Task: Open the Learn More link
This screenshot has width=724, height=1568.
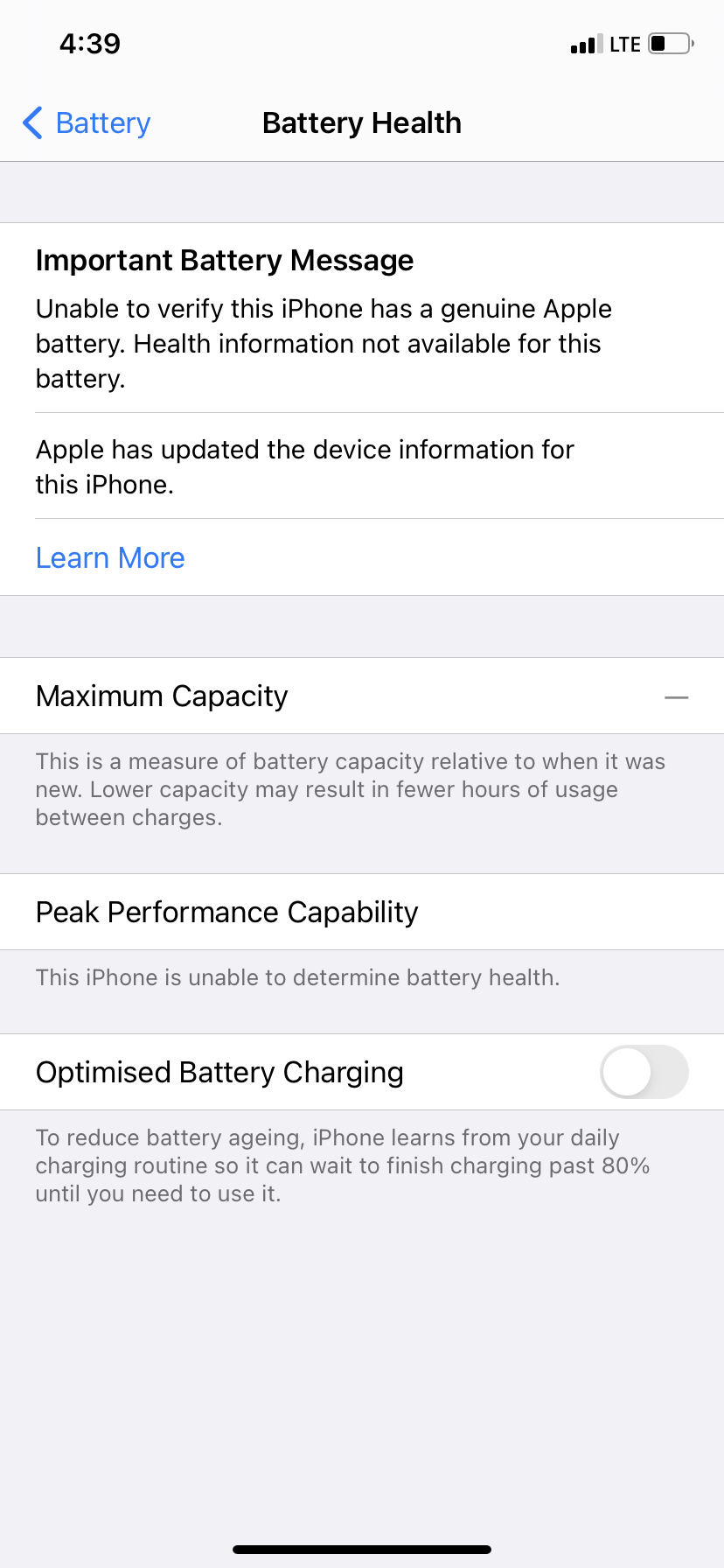Action: click(110, 558)
